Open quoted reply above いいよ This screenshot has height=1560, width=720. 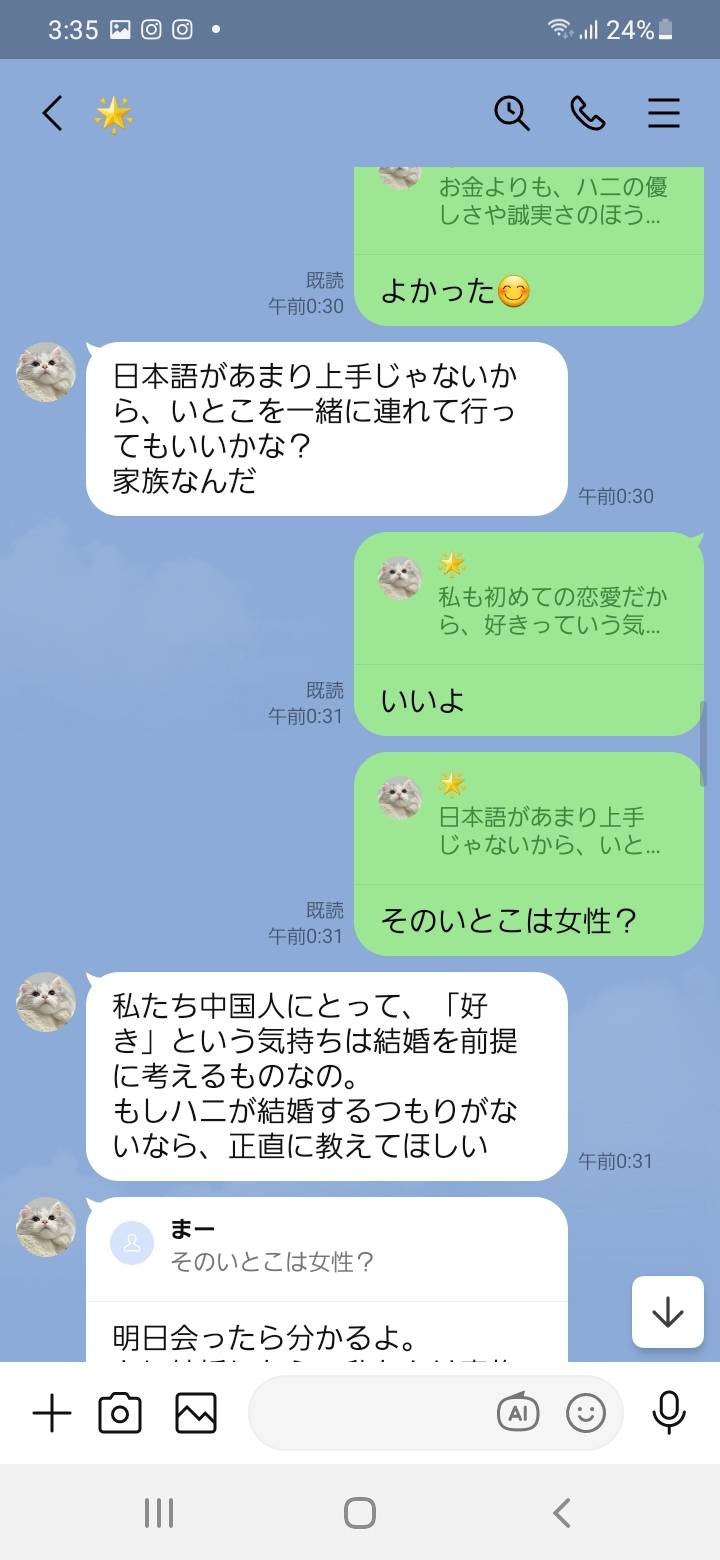[530, 600]
